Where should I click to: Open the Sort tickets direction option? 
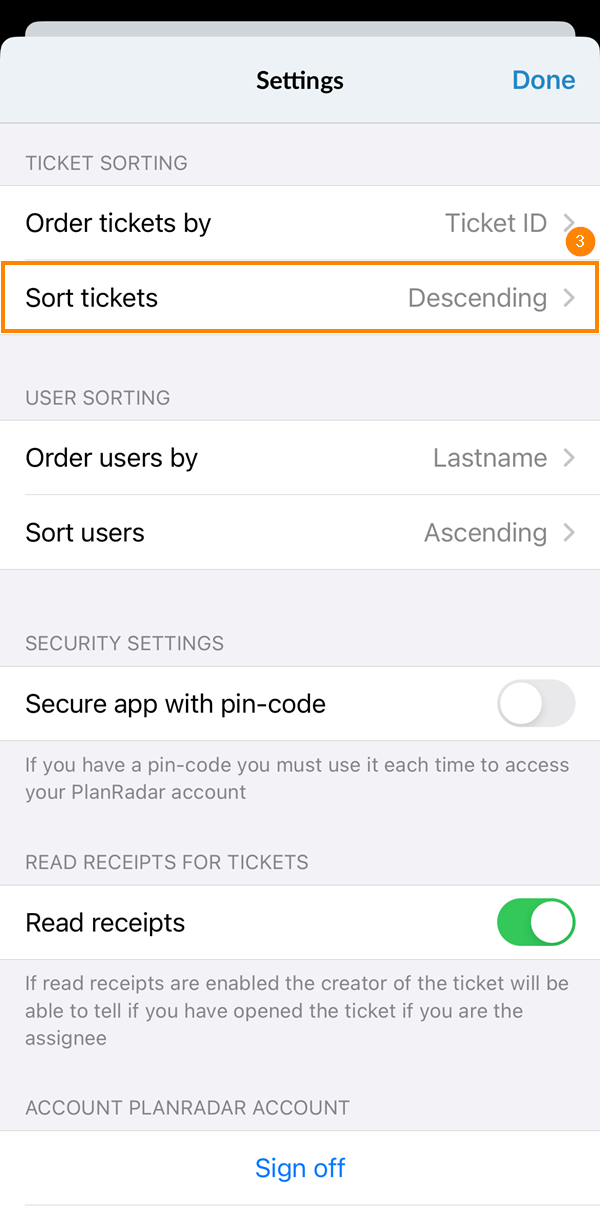click(300, 298)
